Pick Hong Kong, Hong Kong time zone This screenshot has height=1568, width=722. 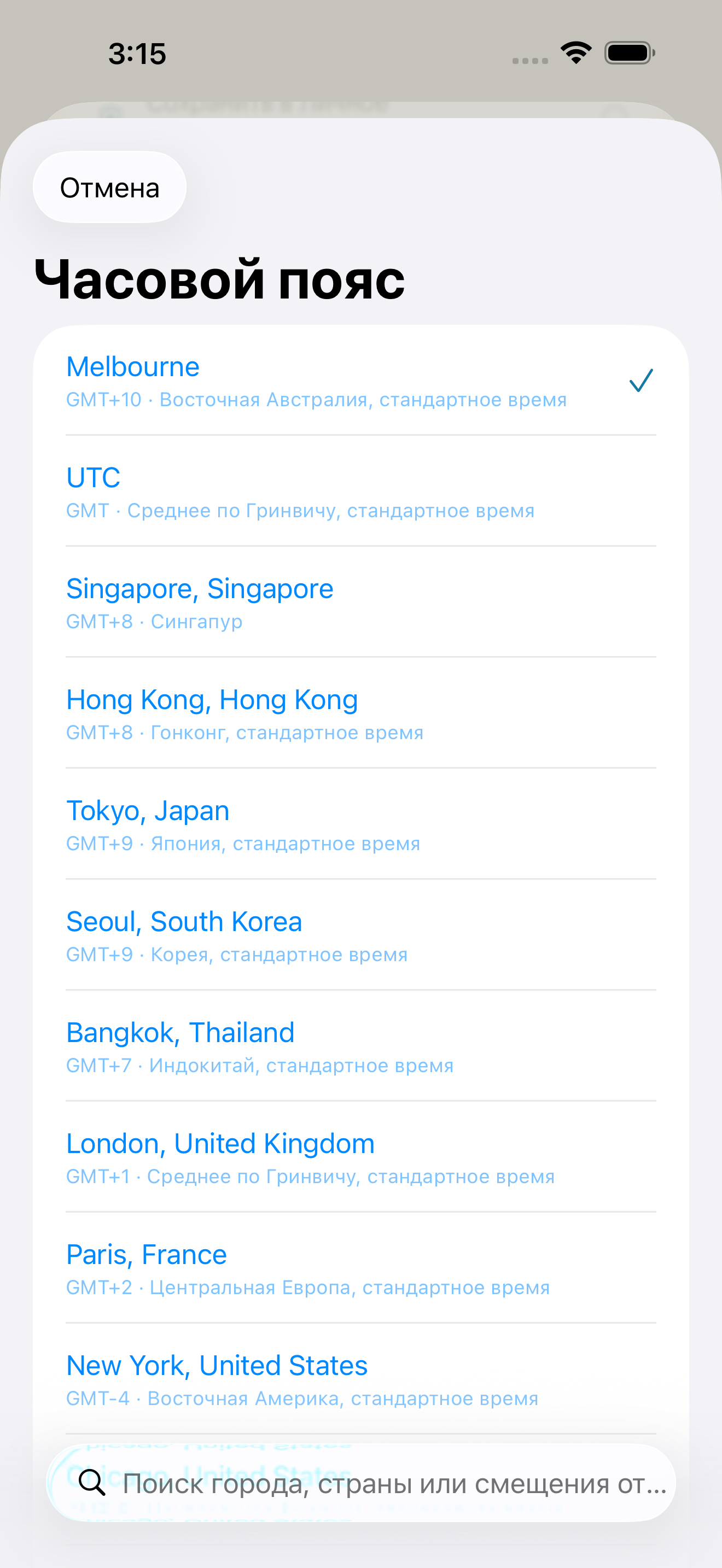(360, 713)
